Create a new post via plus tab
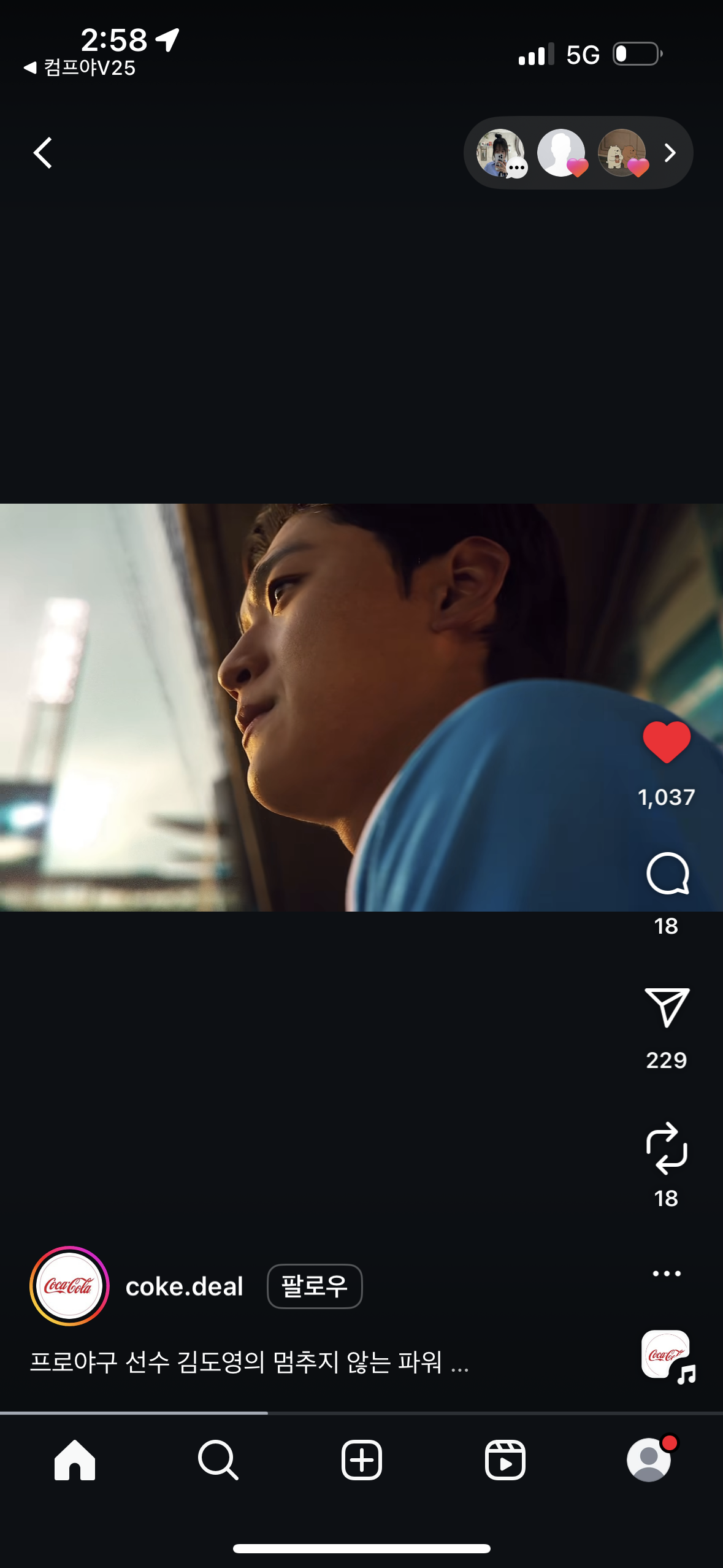Viewport: 723px width, 1568px height. [361, 1460]
